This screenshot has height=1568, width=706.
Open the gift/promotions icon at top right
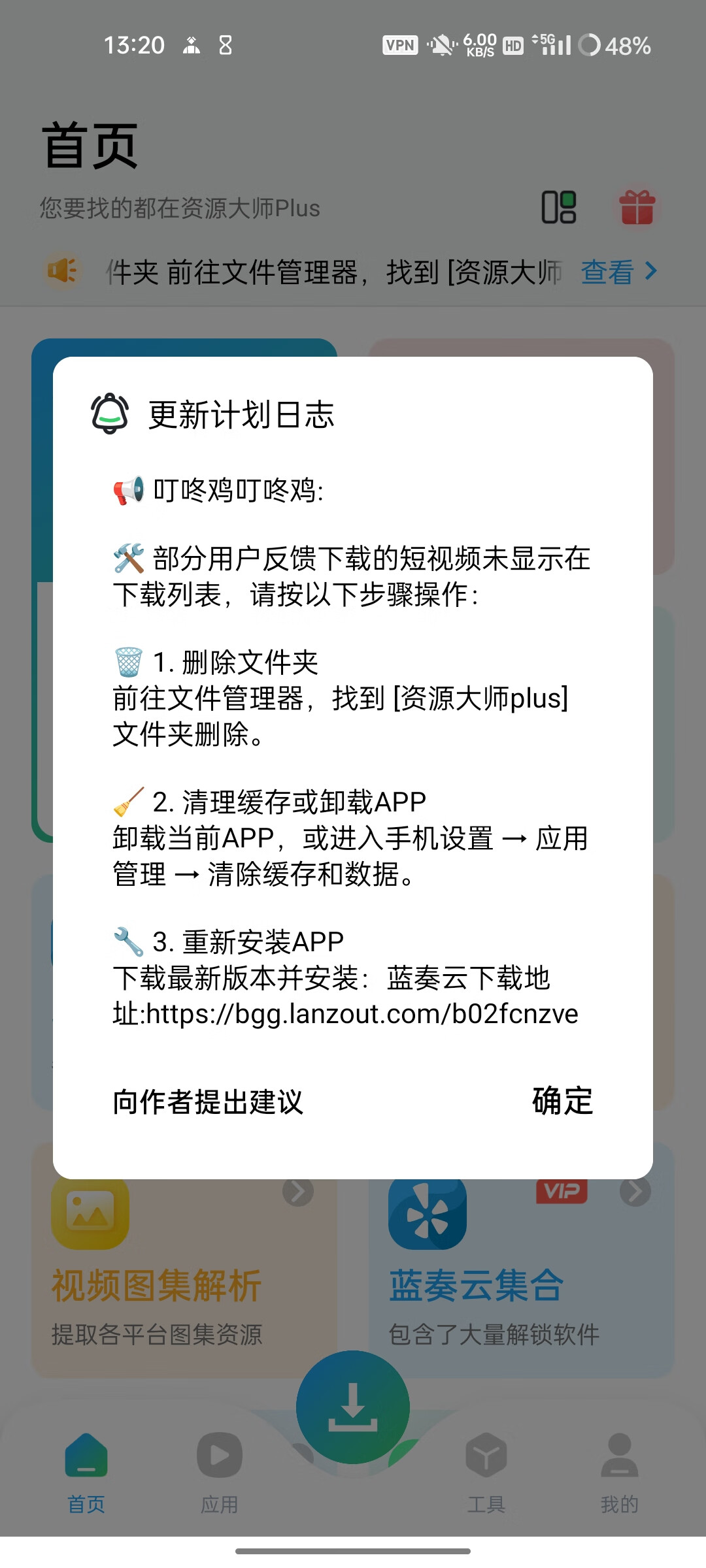(638, 208)
